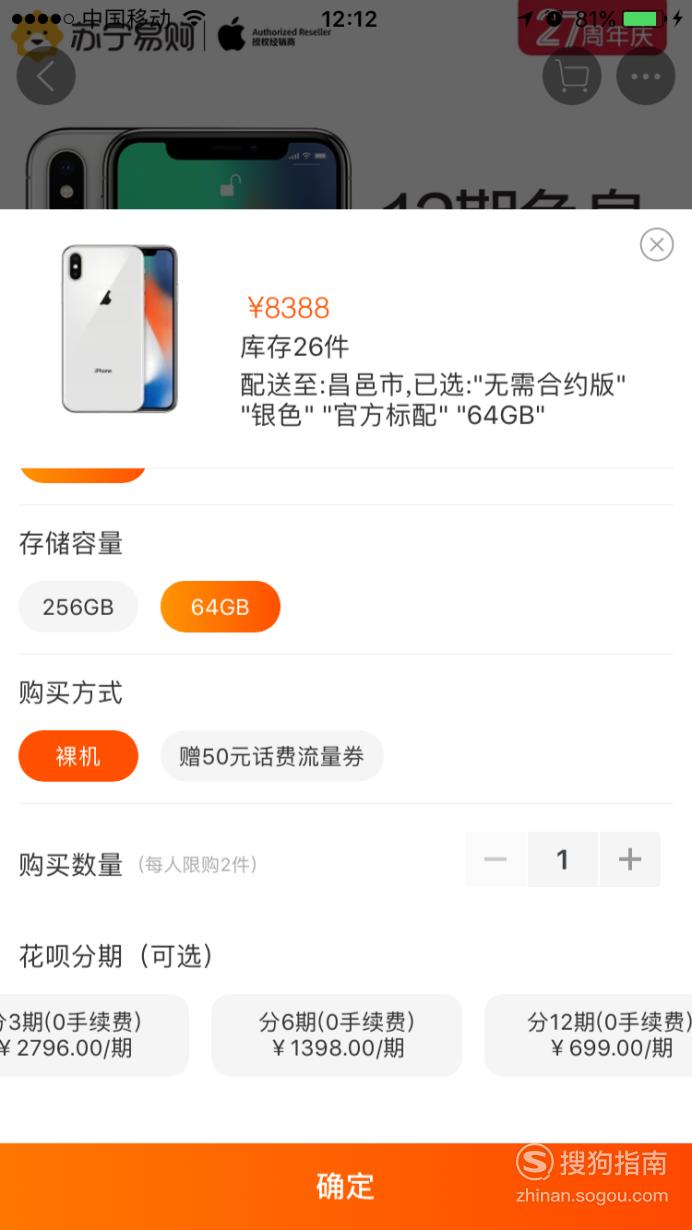
Task: Increase purchase quantity with plus button
Action: pos(630,859)
